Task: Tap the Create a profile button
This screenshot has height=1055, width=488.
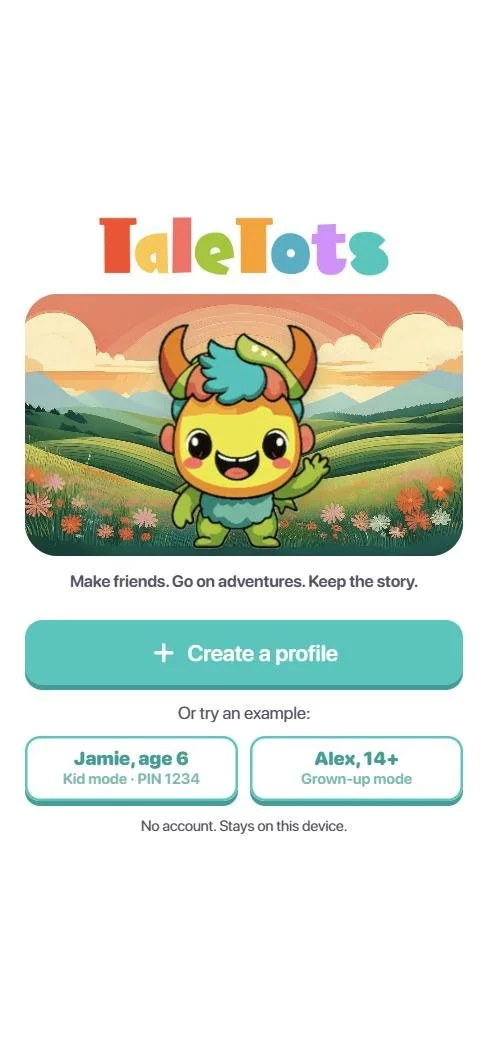Action: [244, 654]
